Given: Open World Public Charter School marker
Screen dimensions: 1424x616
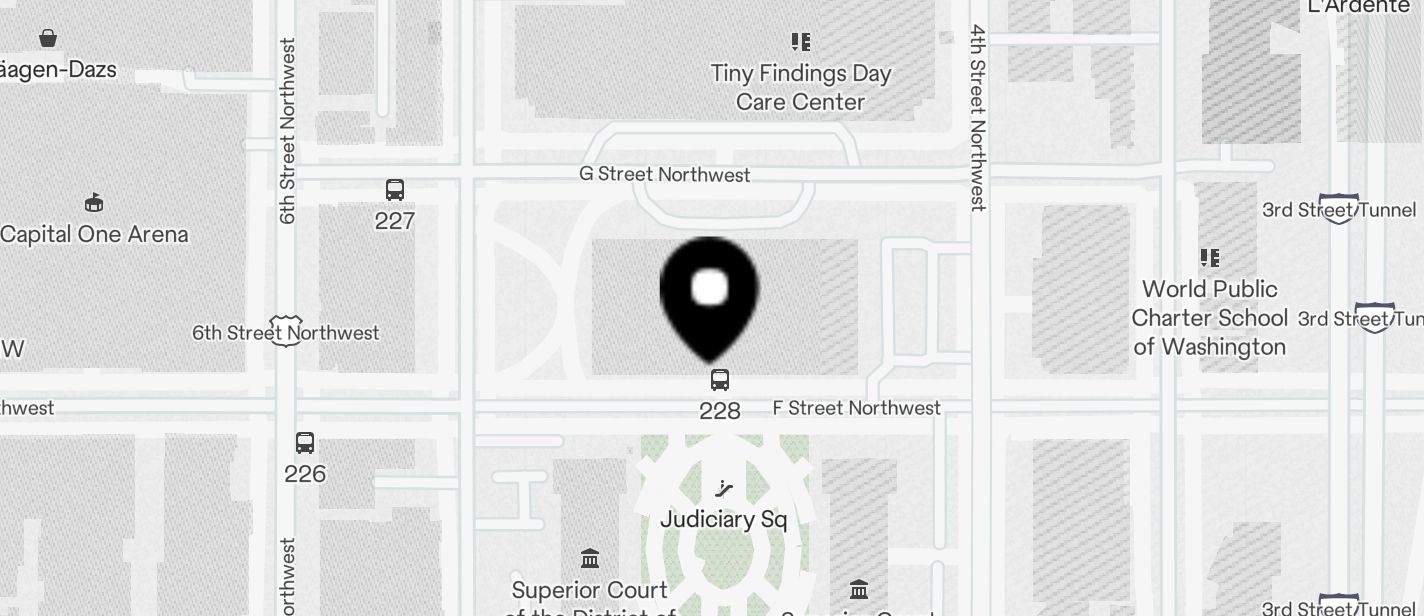Looking at the screenshot, I should (1210, 258).
